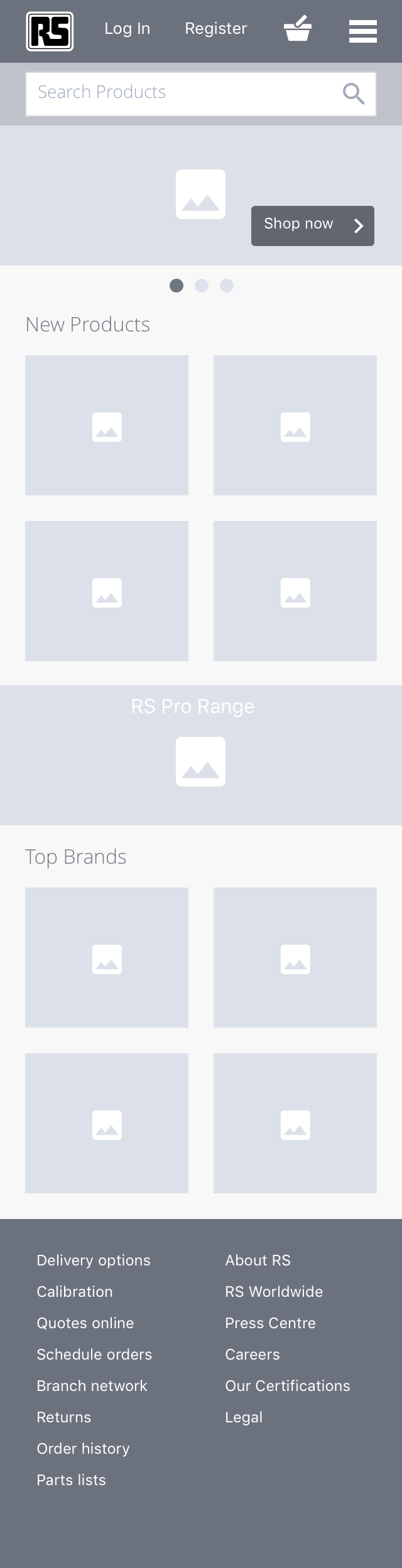Focus the Search Products field
Image resolution: width=402 pixels, height=1568 pixels.
tap(182, 93)
